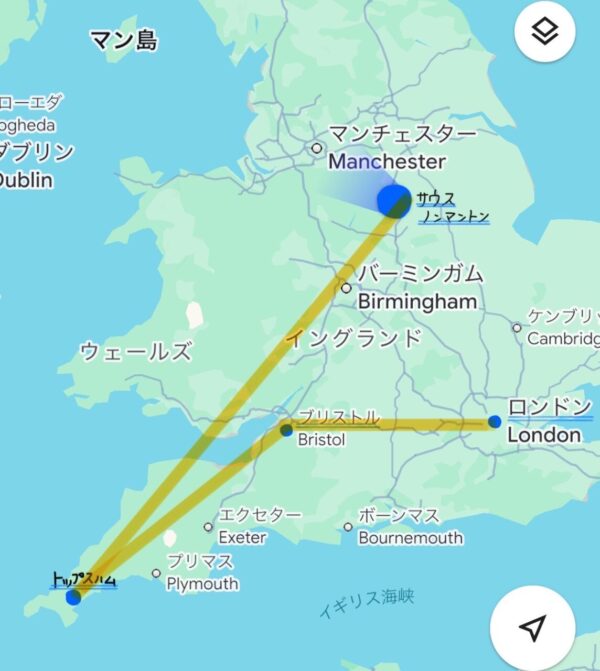Center map on my current location
Image resolution: width=600 pixels, height=671 pixels.
pyautogui.click(x=534, y=627)
